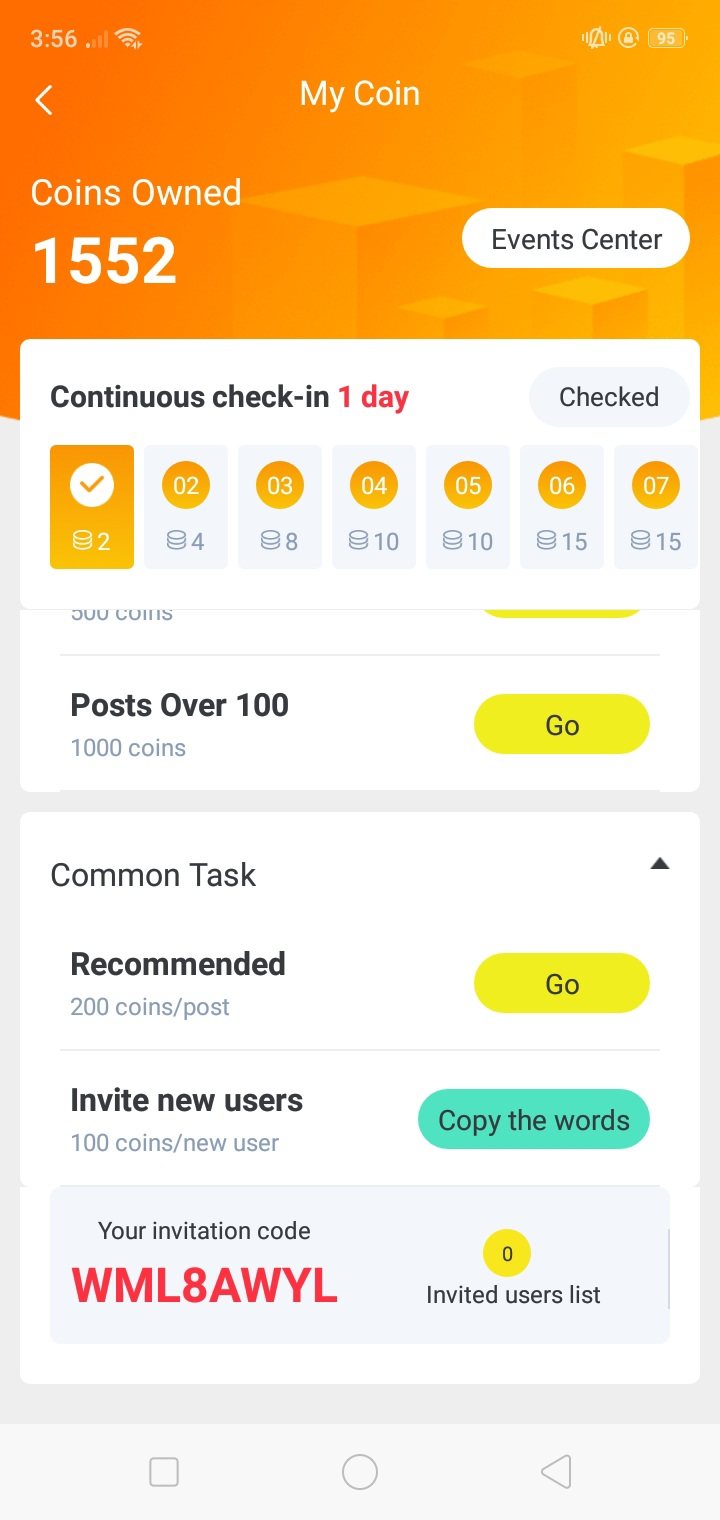Copy the words to invite users
This screenshot has width=720, height=1520.
[533, 1120]
